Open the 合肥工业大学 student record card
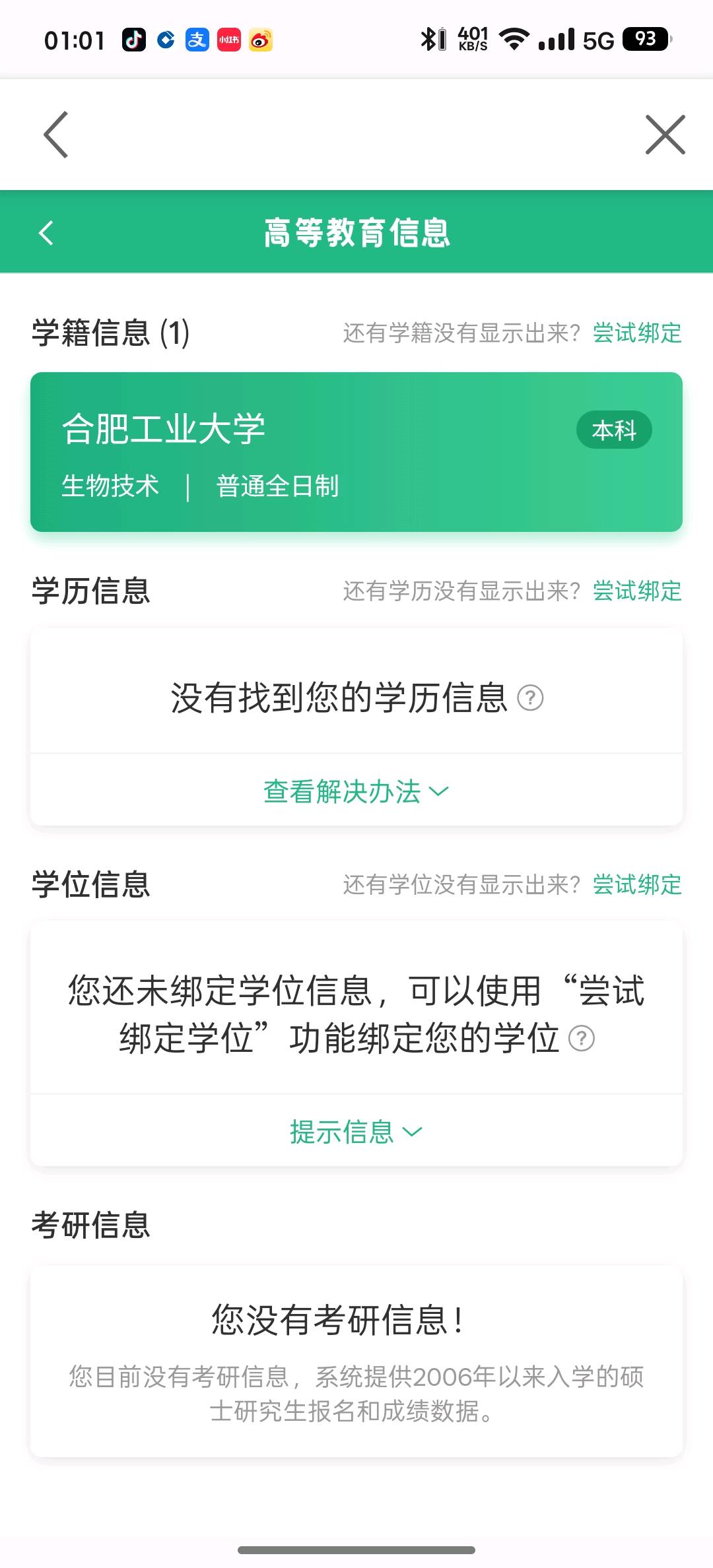This screenshot has height=1568, width=713. (356, 453)
